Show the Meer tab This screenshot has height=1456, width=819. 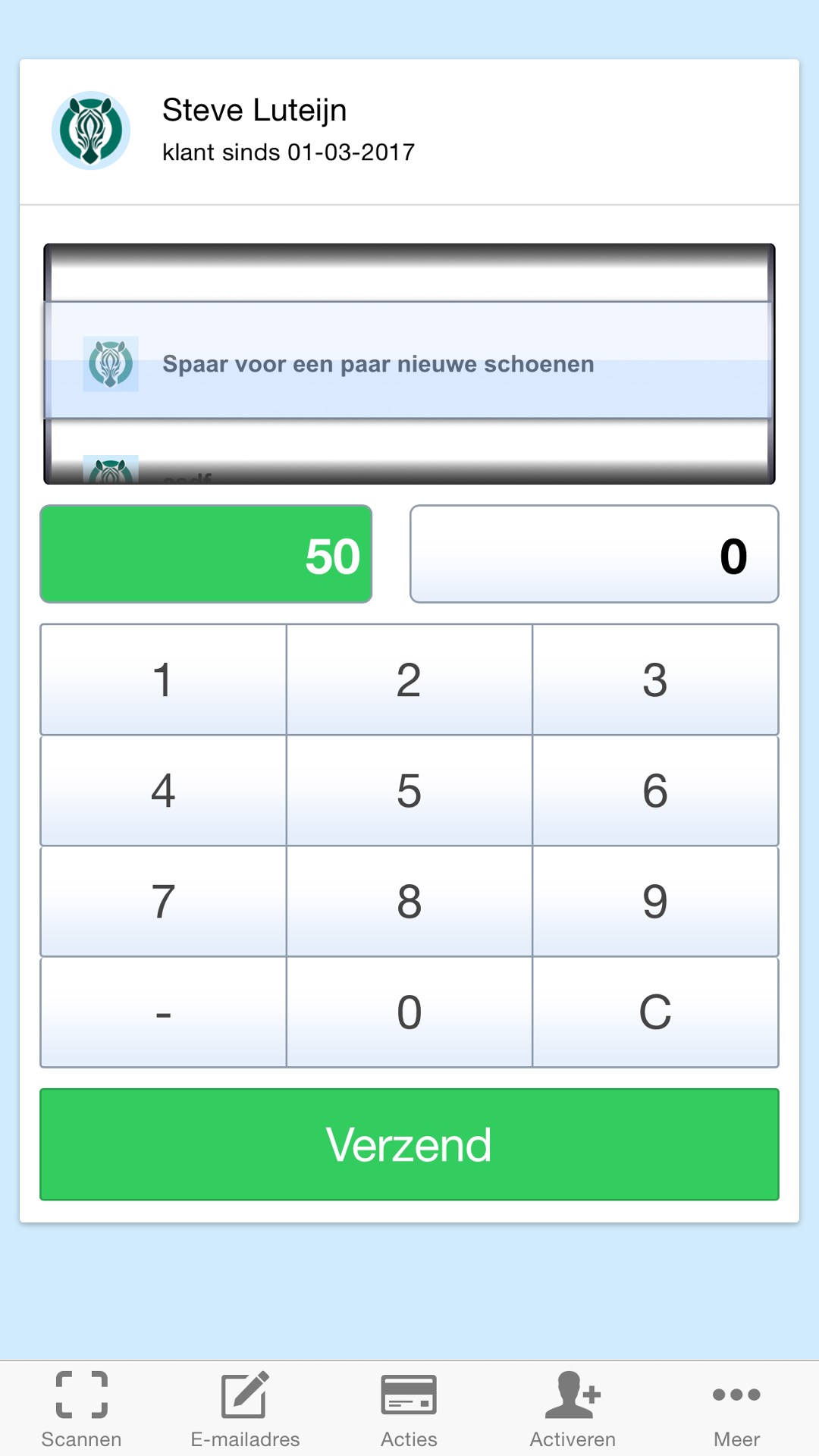click(736, 1408)
